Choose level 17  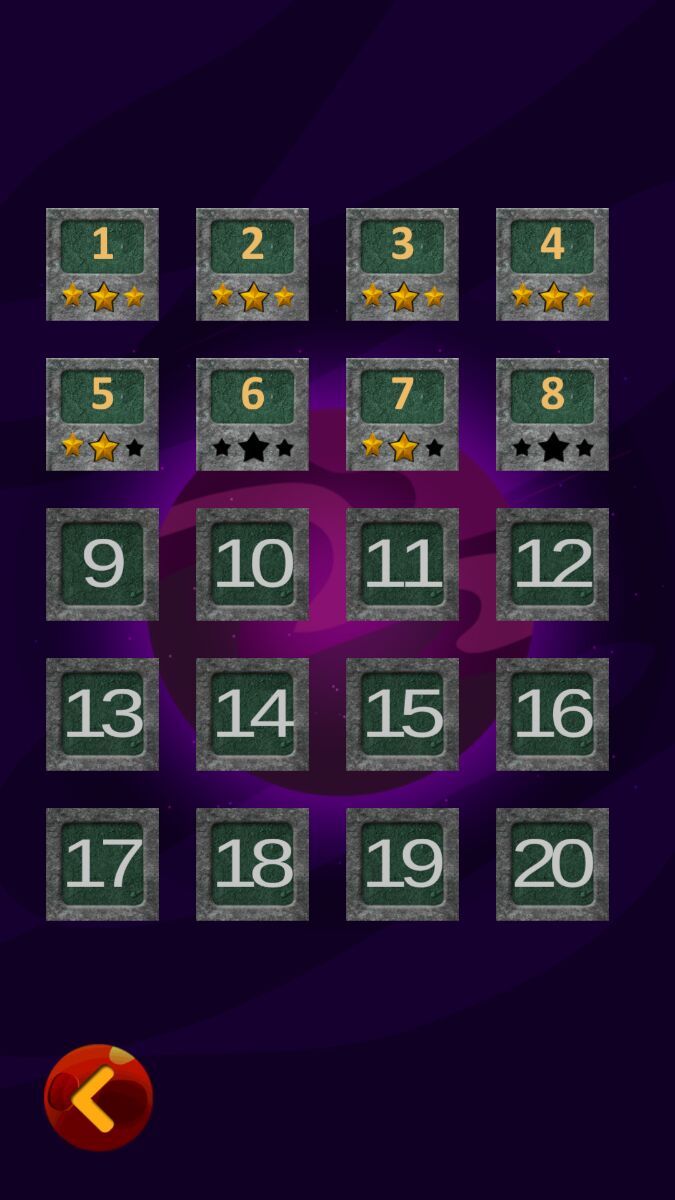(102, 864)
